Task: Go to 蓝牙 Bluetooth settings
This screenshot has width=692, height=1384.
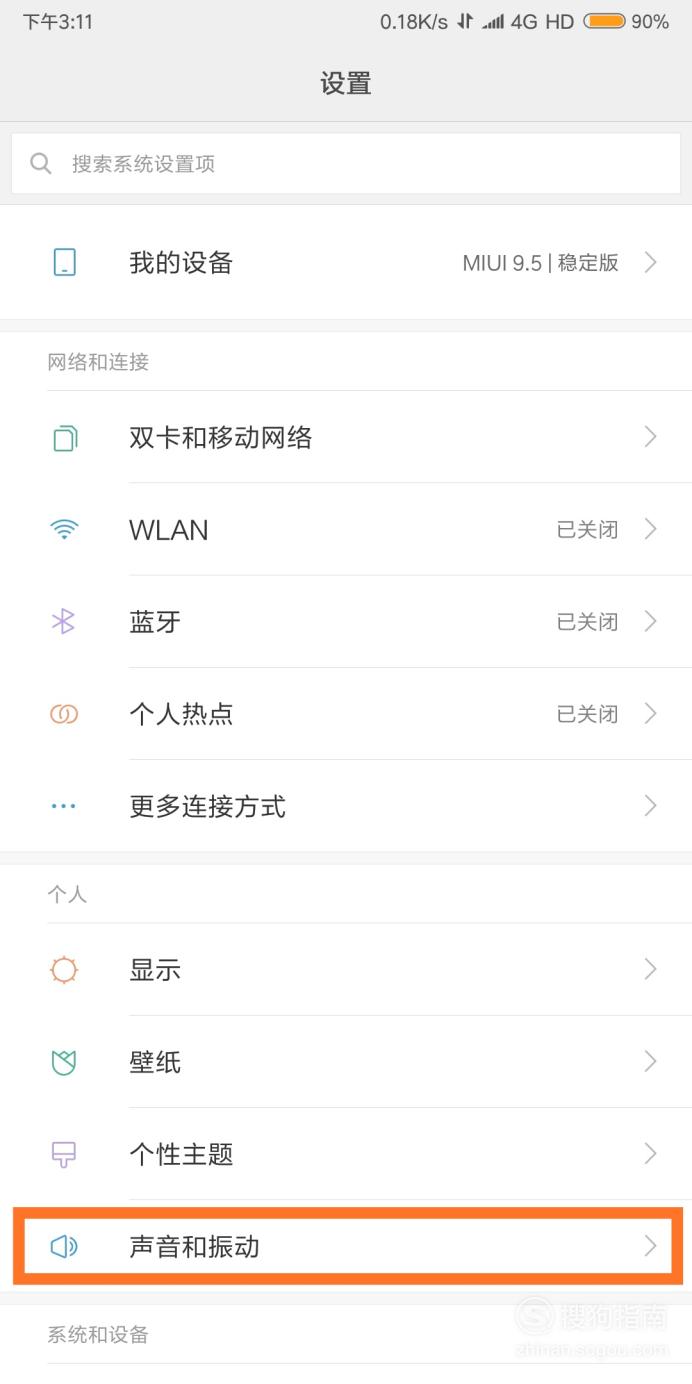Action: tap(346, 621)
